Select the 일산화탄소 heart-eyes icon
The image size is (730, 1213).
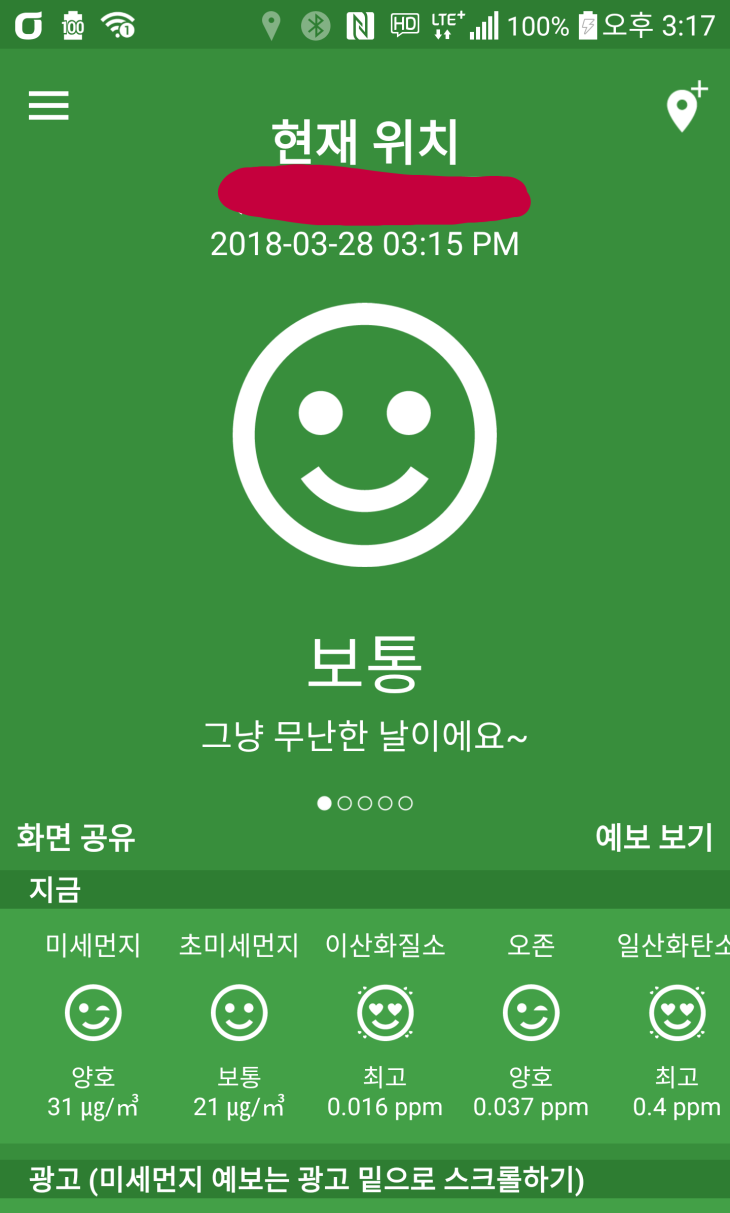pos(677,1011)
